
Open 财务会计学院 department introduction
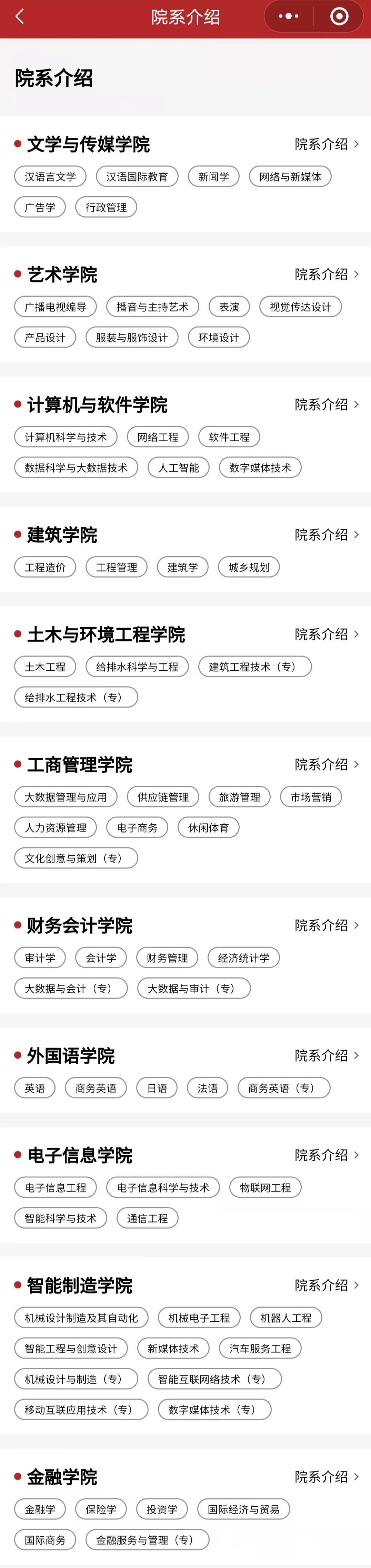pyautogui.click(x=327, y=925)
